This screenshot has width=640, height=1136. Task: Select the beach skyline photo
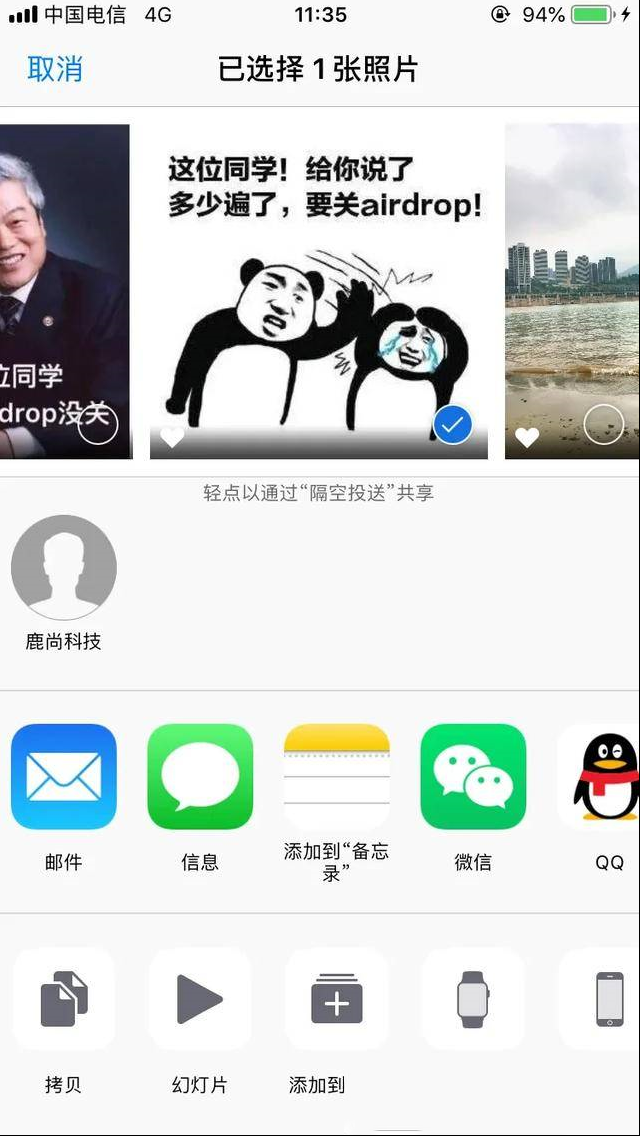(x=603, y=425)
